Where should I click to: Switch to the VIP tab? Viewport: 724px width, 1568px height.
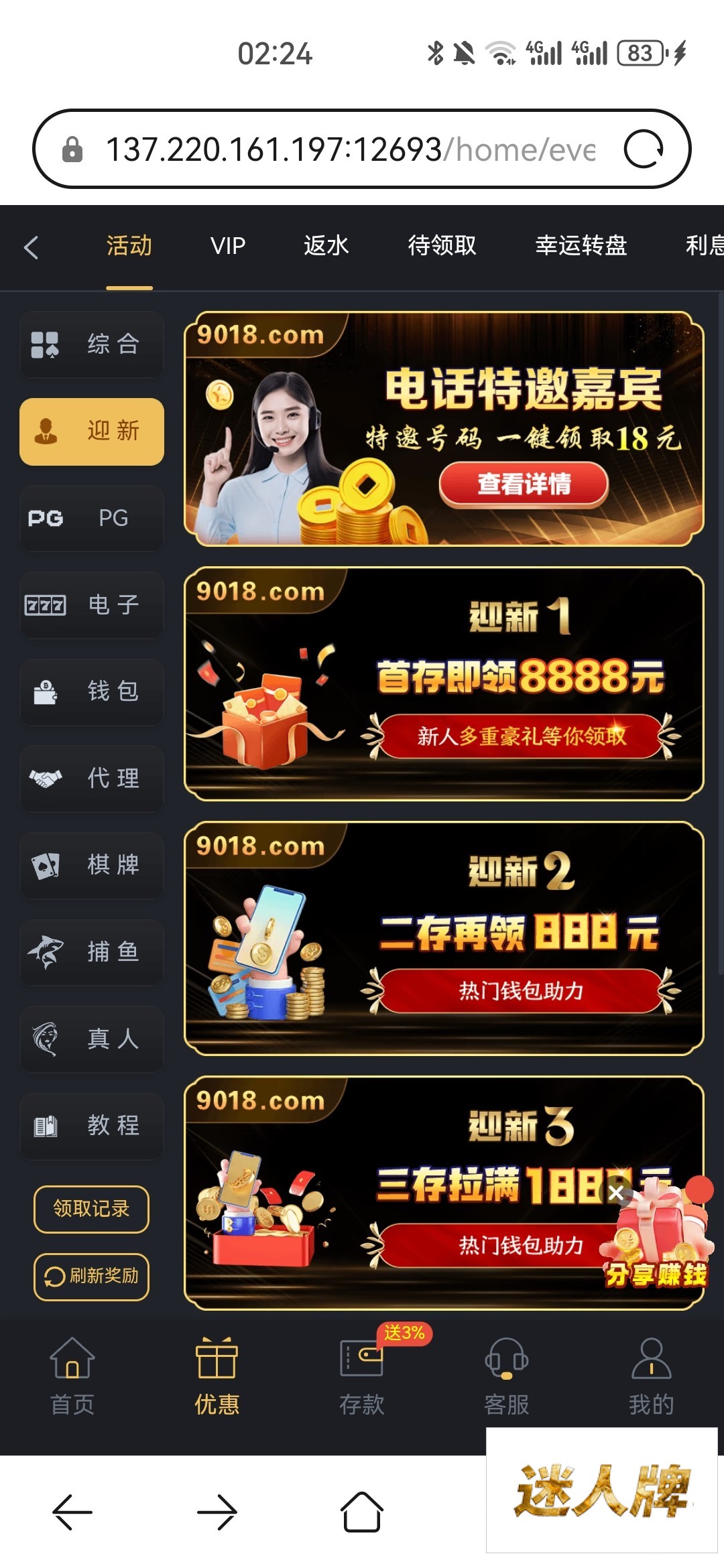tap(227, 246)
